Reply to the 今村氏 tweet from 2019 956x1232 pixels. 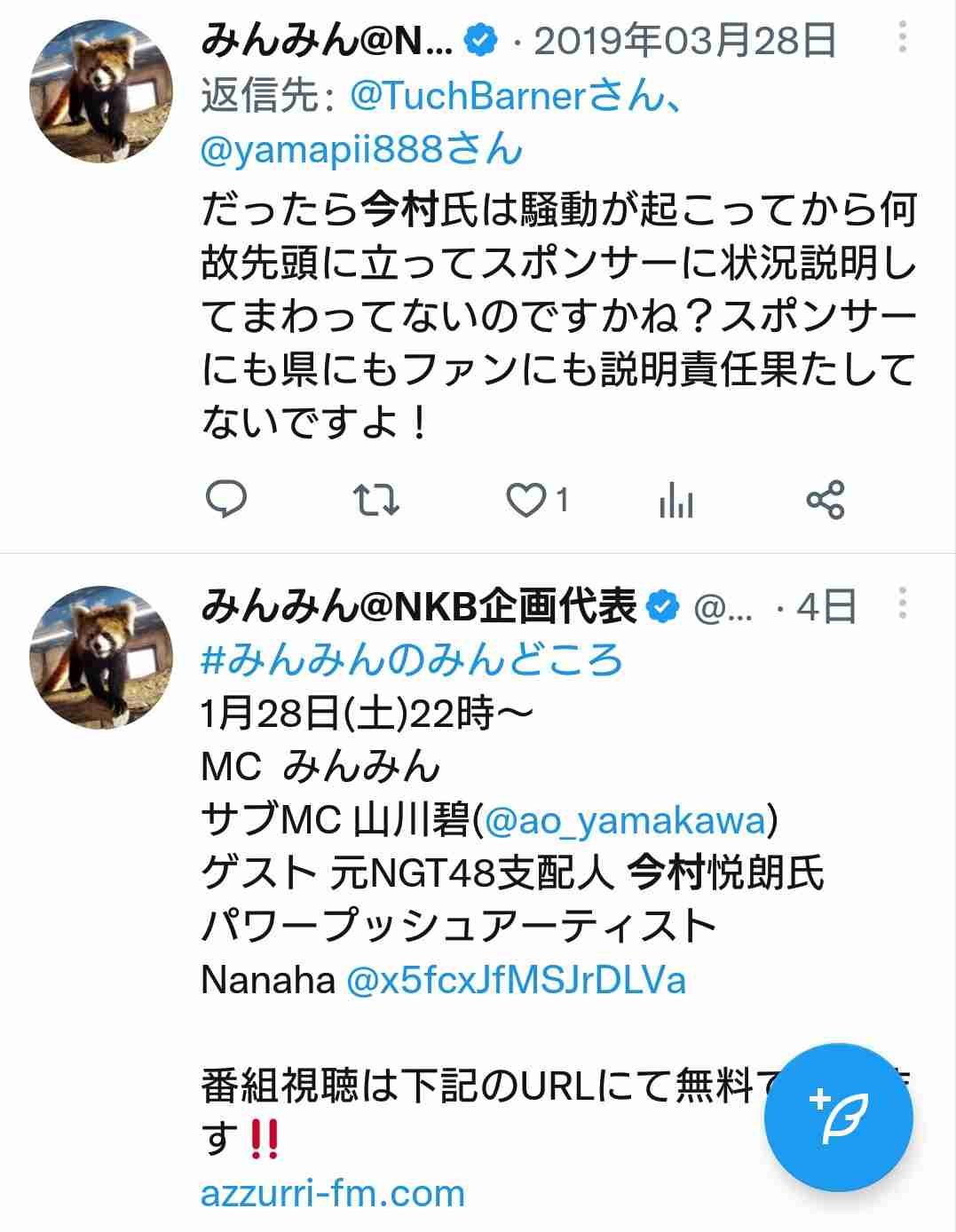(x=225, y=500)
